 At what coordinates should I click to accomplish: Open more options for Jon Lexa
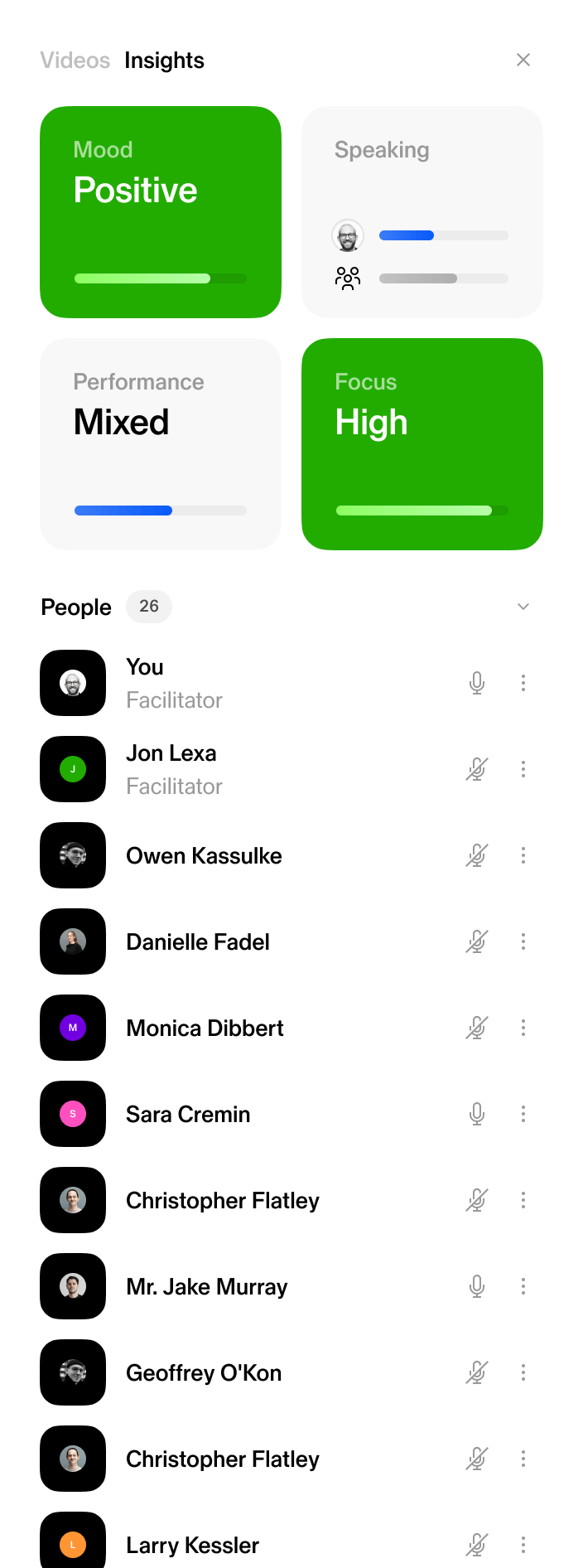(523, 769)
